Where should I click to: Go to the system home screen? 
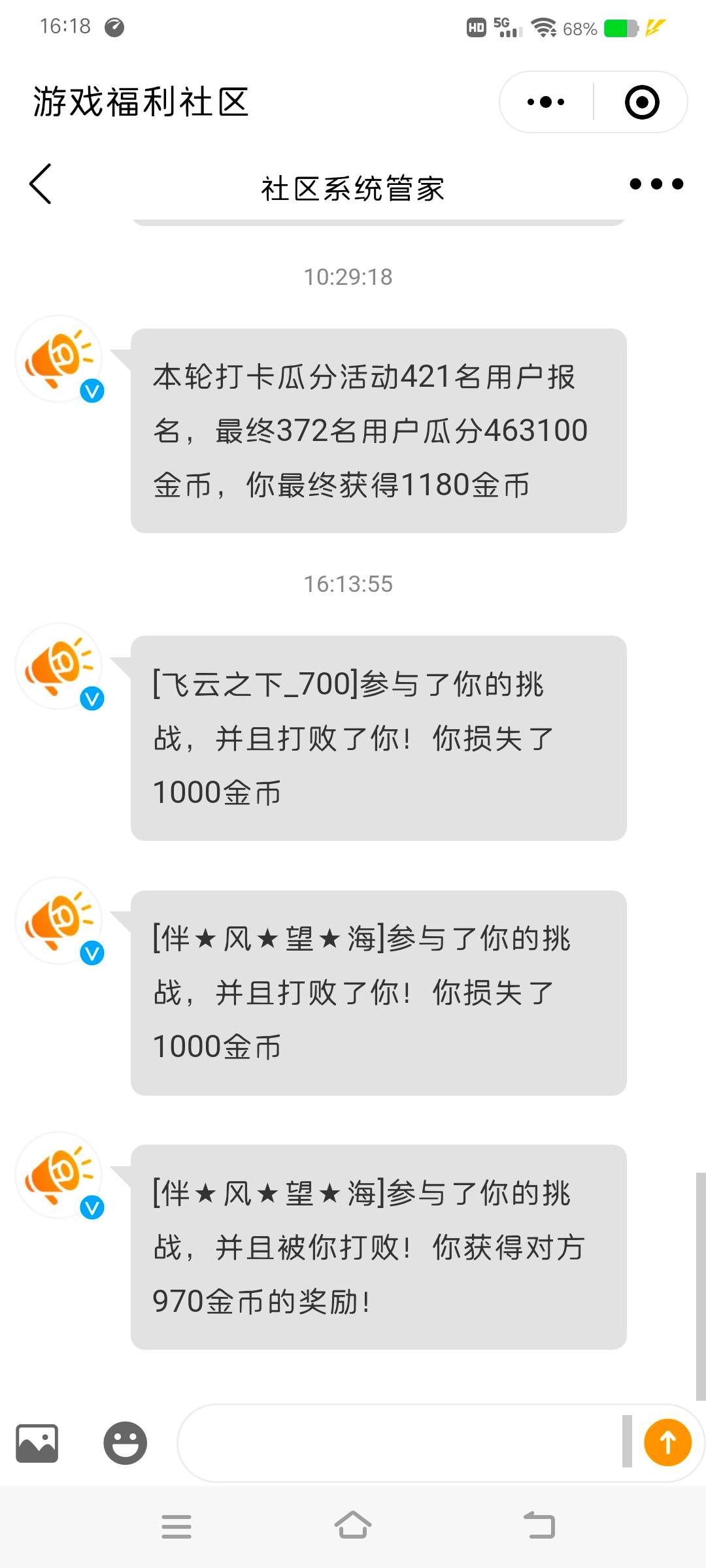click(353, 1526)
